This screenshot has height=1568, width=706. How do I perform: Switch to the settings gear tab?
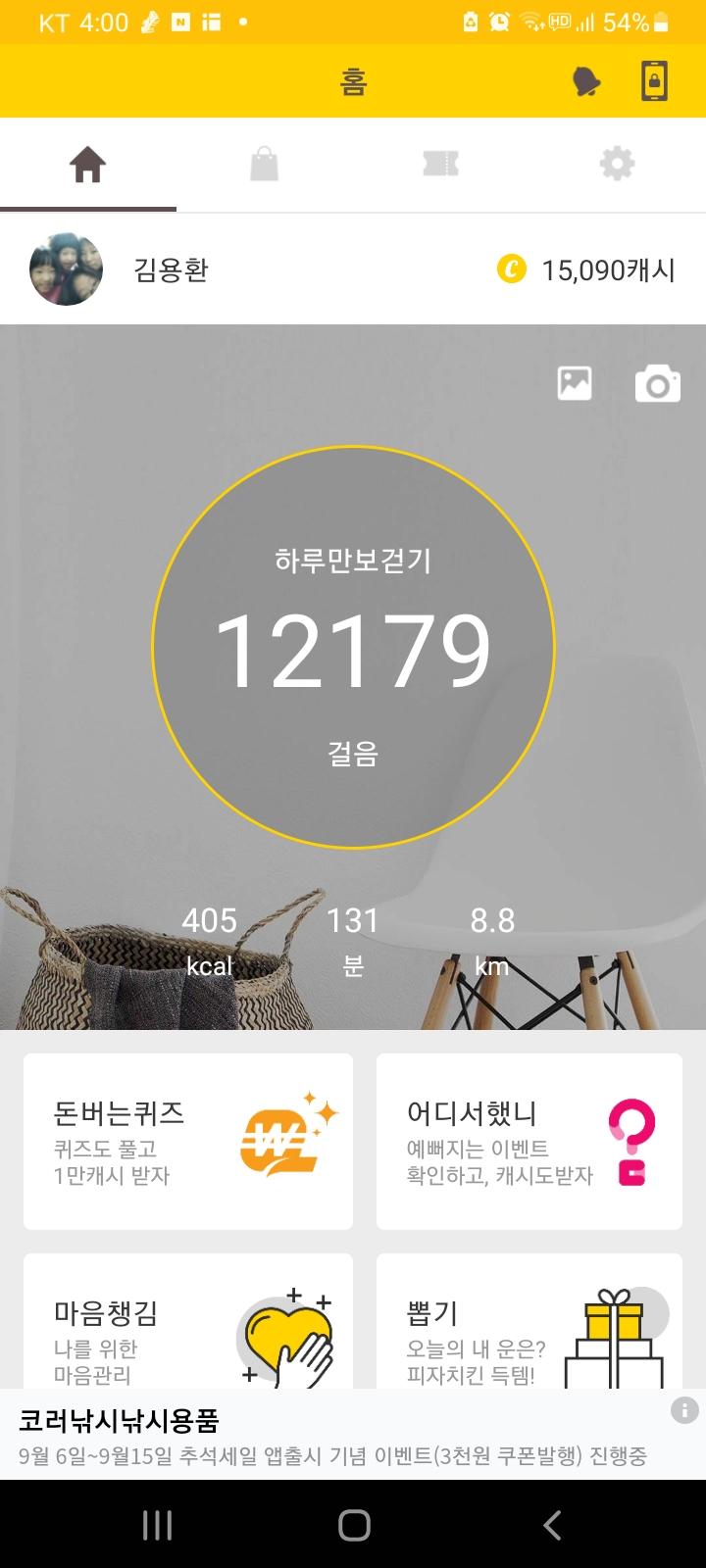click(617, 165)
